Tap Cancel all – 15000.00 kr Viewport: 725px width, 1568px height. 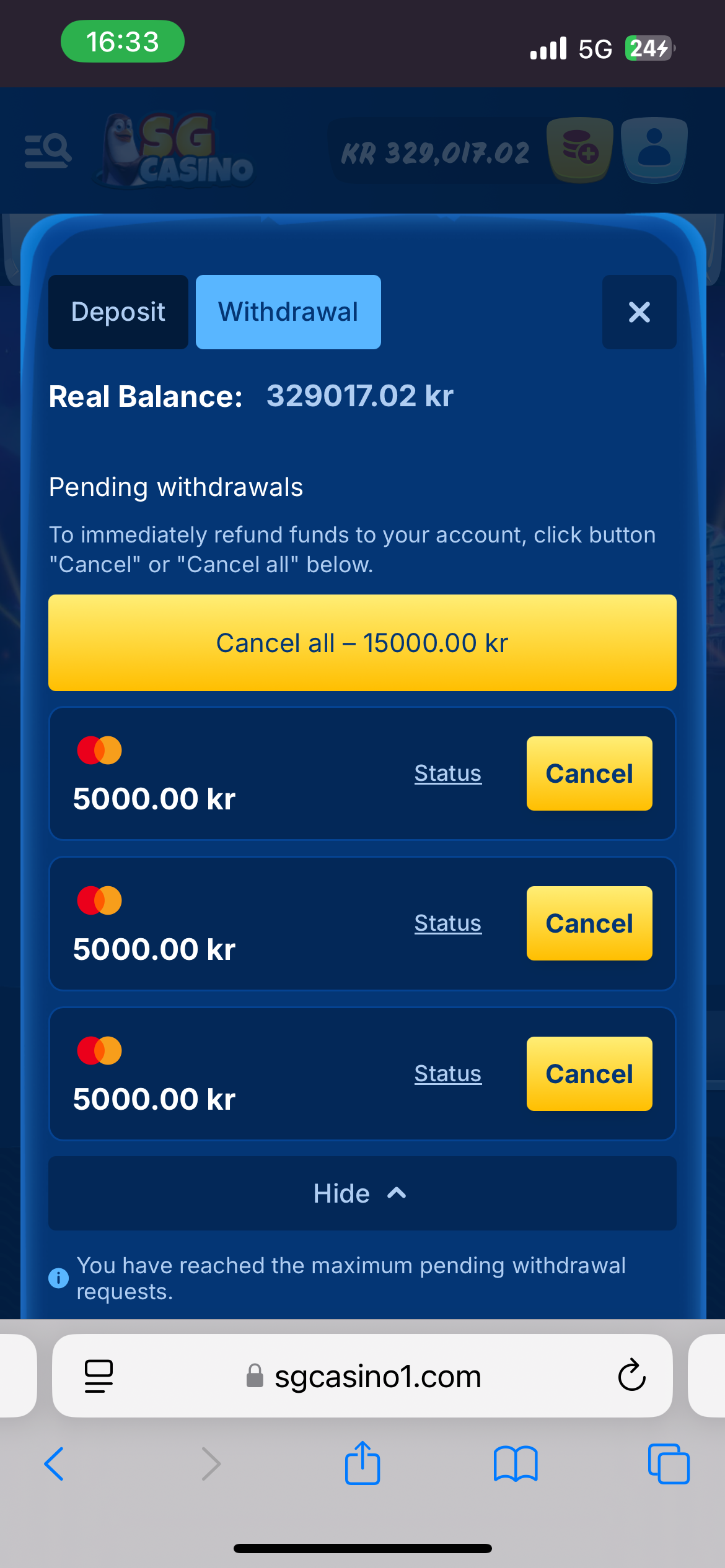[x=362, y=643]
